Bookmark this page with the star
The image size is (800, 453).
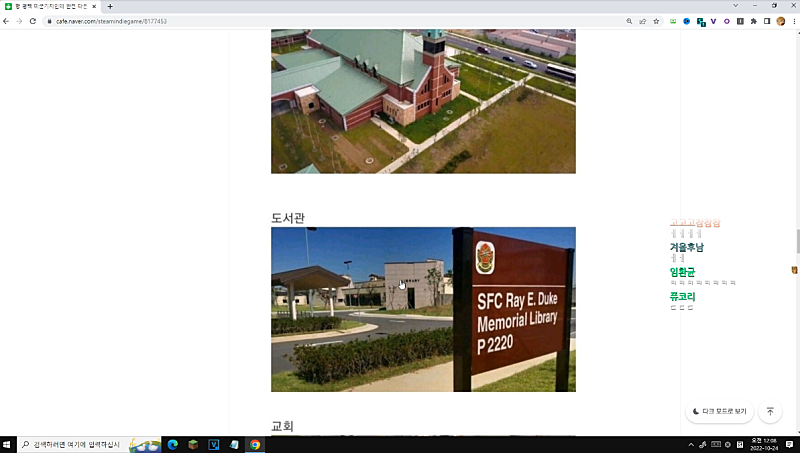[x=656, y=20]
